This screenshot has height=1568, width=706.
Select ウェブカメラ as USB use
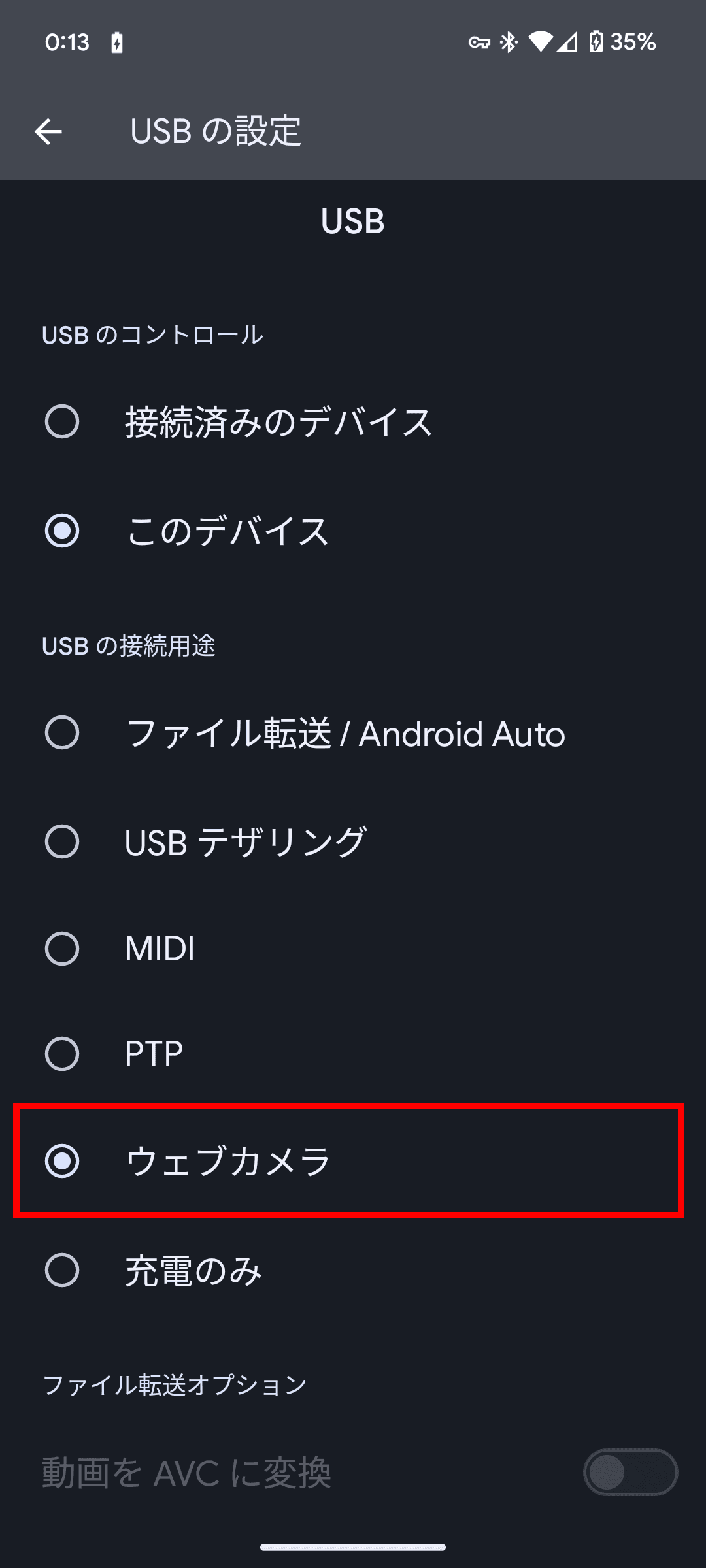(x=353, y=1161)
